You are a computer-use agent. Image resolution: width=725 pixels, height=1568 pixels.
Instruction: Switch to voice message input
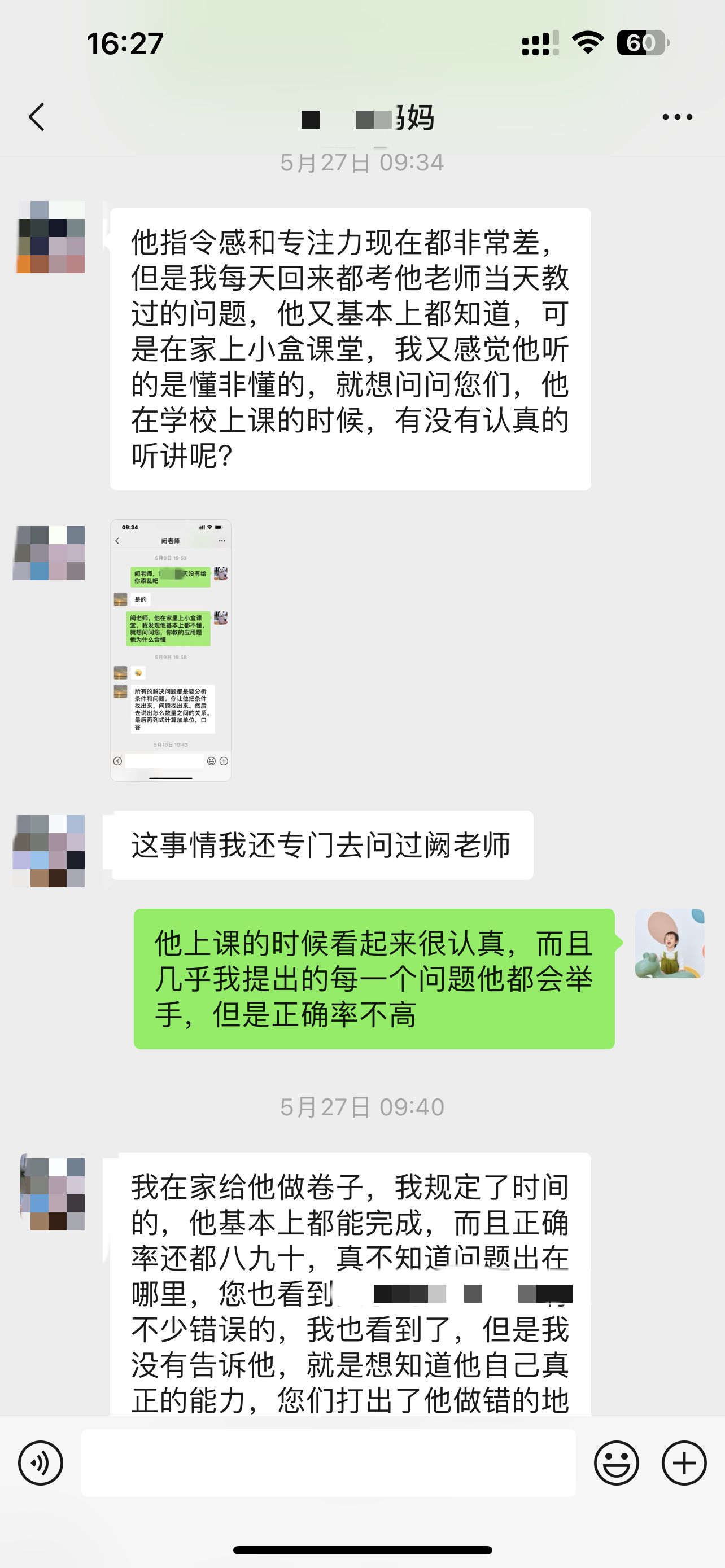coord(40,1462)
